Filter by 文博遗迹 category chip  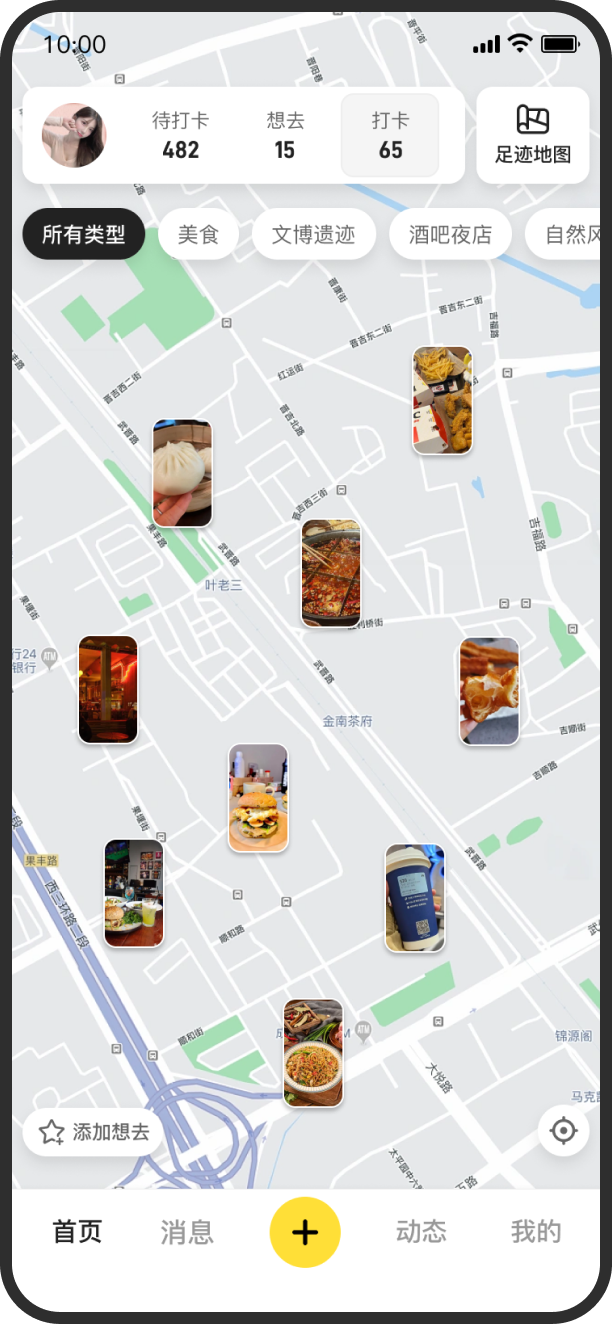(x=314, y=235)
